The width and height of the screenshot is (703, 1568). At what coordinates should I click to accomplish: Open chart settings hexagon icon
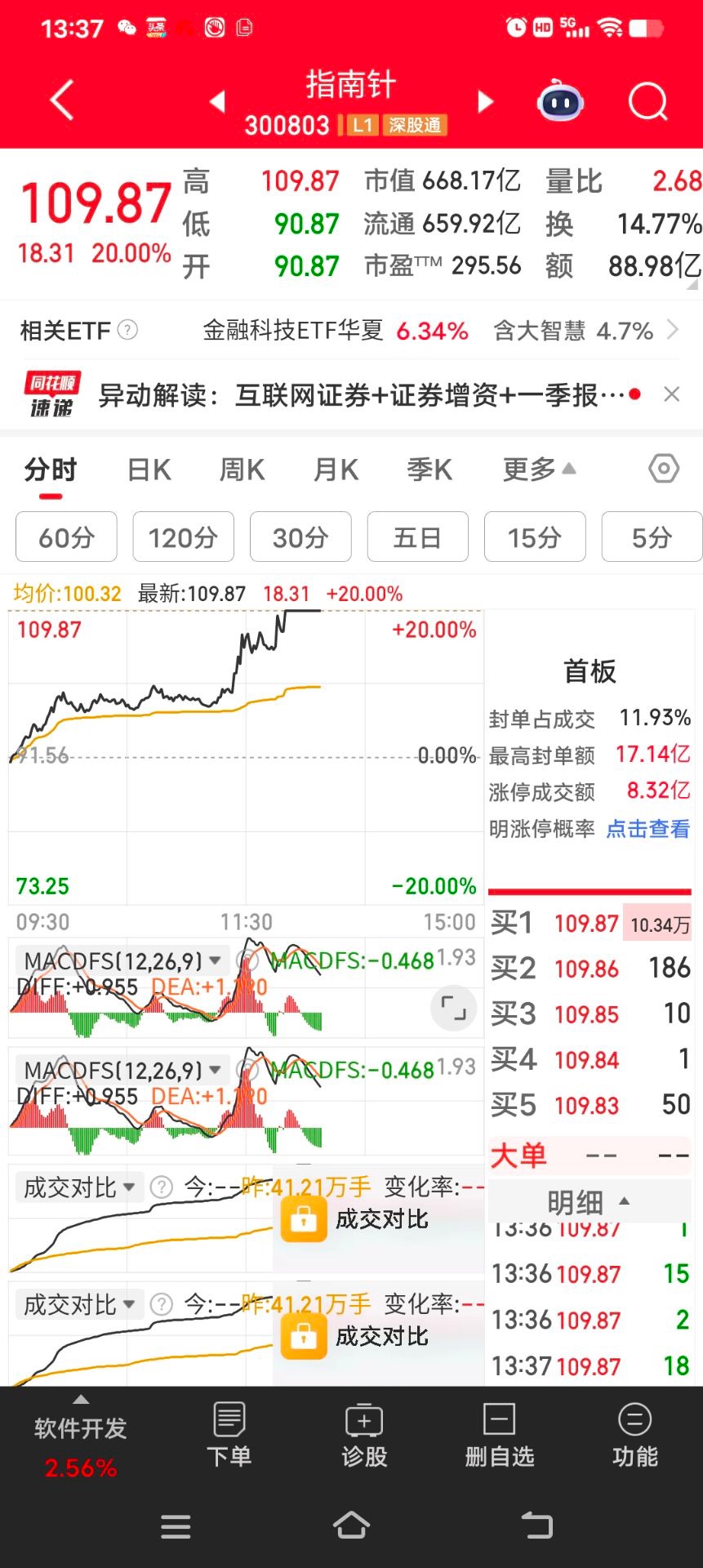(x=663, y=469)
